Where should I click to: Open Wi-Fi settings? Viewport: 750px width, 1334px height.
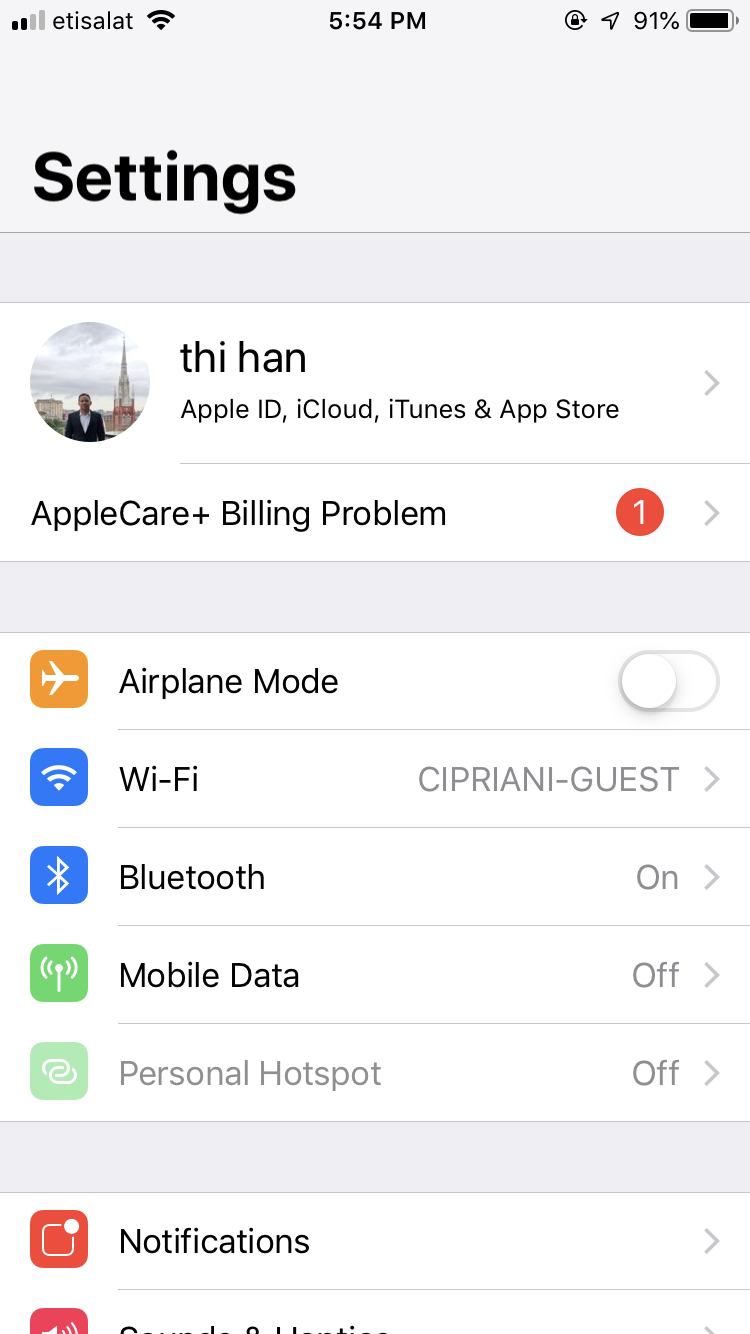[x=375, y=779]
